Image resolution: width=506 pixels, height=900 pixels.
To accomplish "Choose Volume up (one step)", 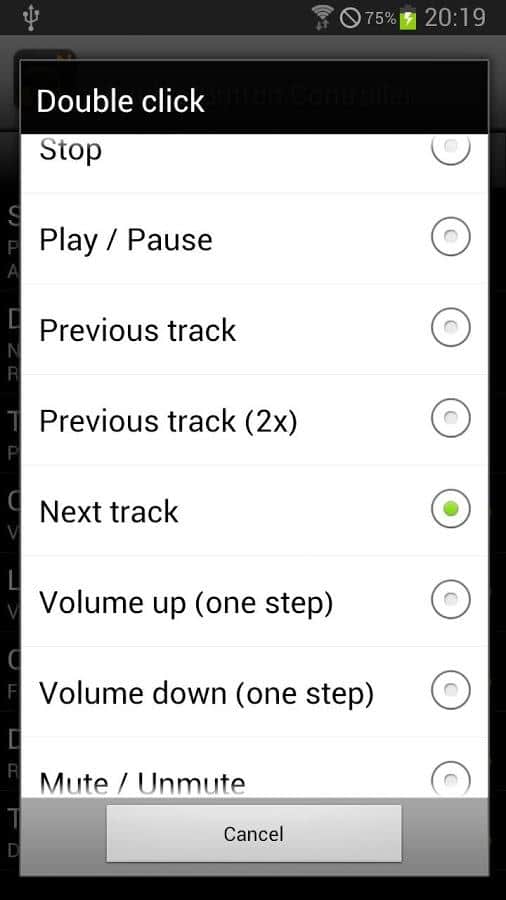I will point(254,601).
